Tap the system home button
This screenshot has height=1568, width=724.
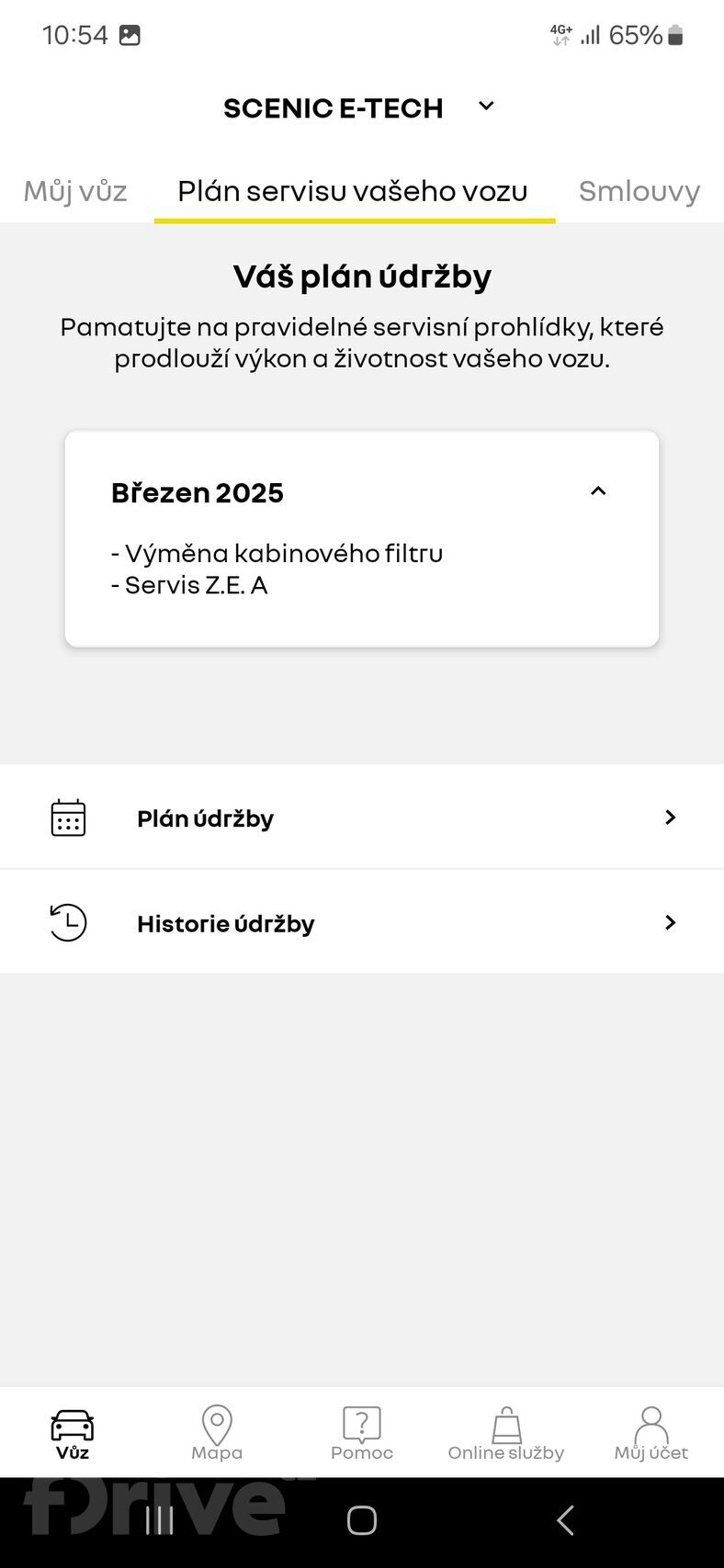pos(362,1520)
